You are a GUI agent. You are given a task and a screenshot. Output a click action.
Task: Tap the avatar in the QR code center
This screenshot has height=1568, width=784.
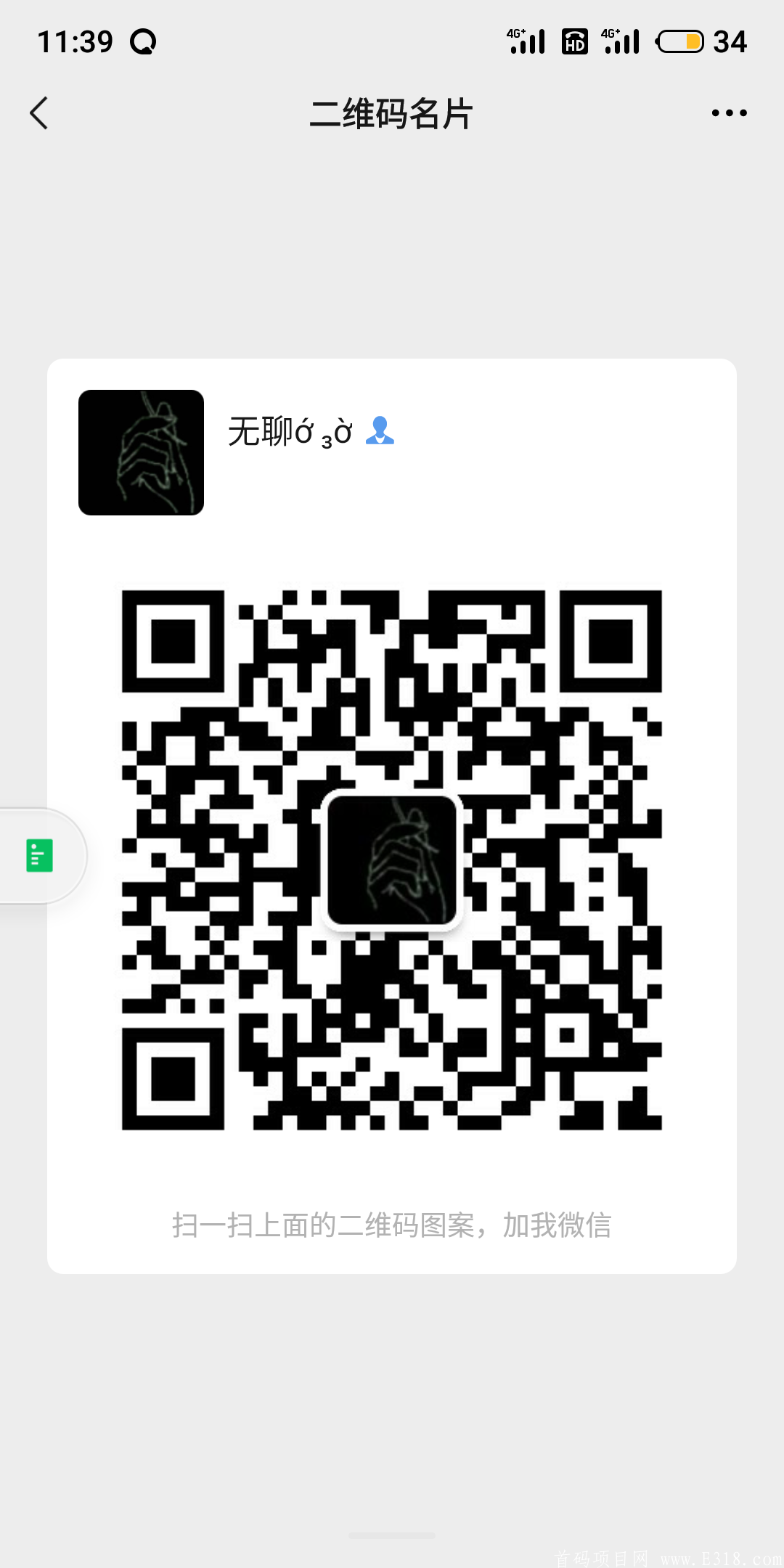coord(392,860)
